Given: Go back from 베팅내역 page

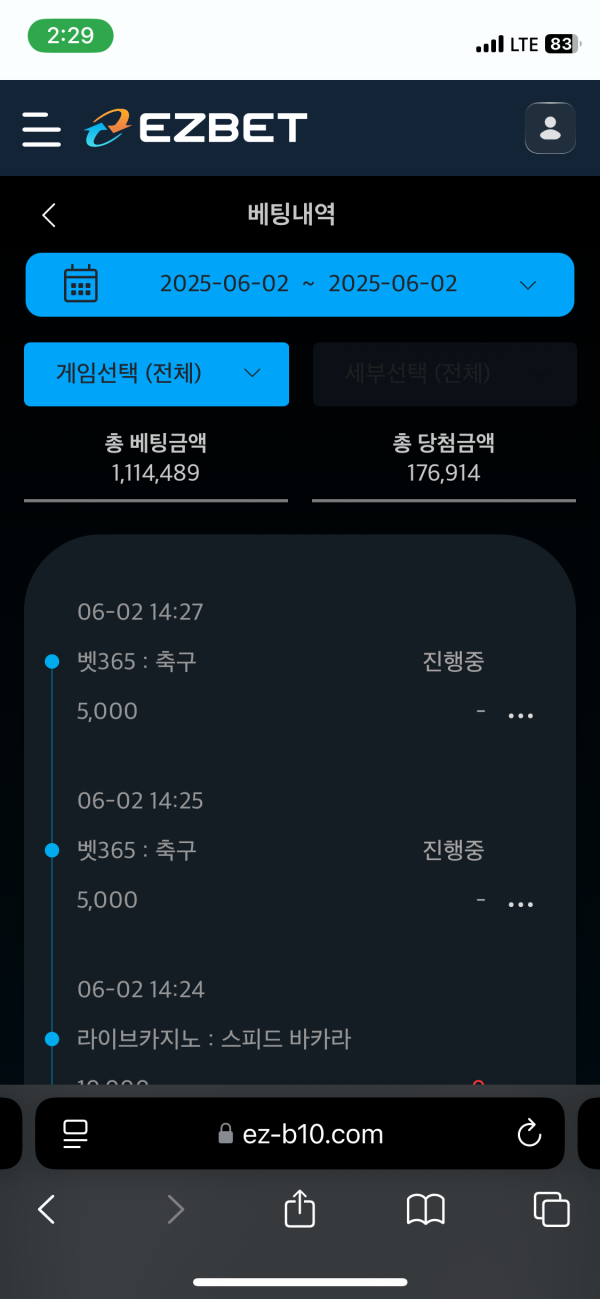Looking at the screenshot, I should point(49,214).
